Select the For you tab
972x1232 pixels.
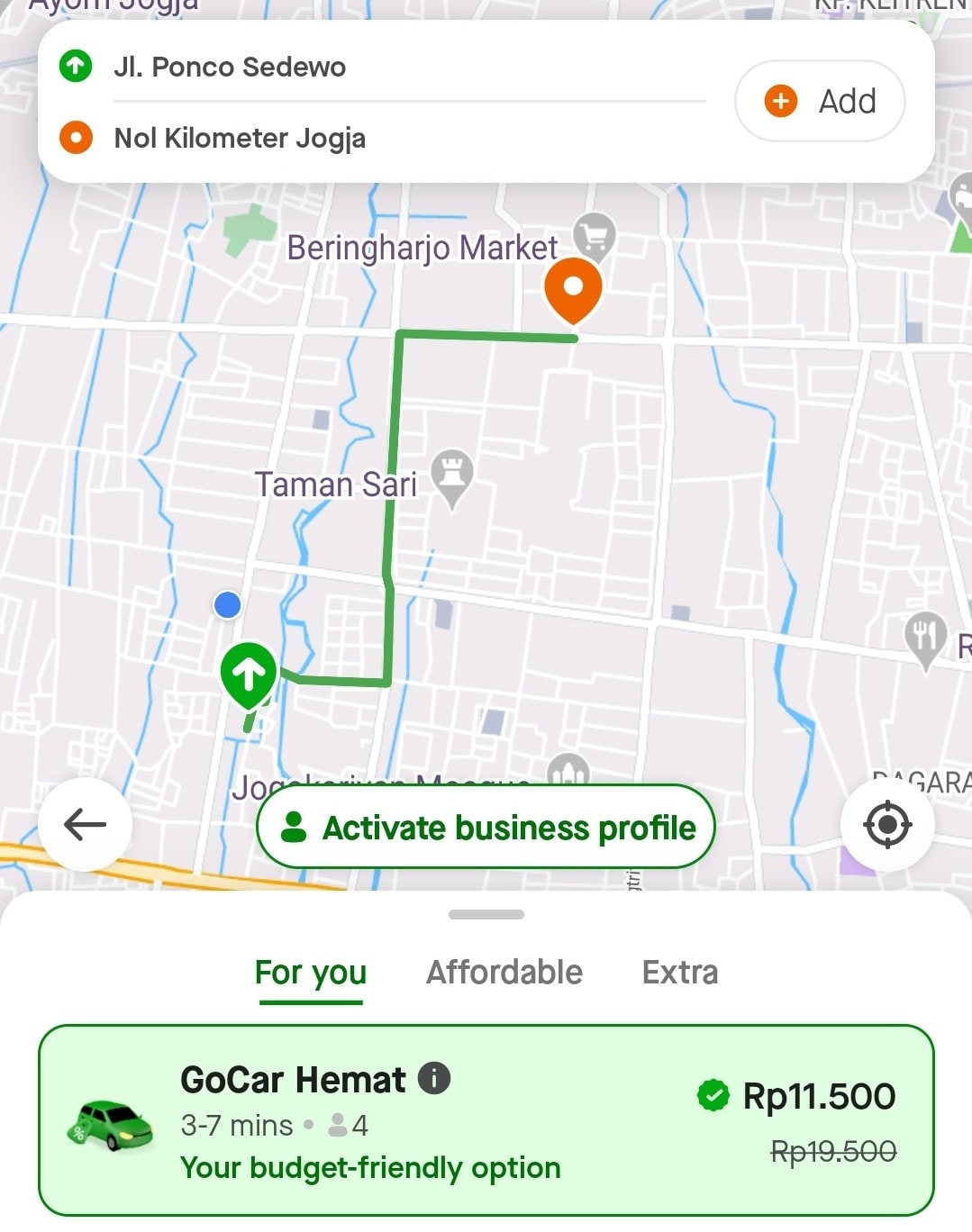(311, 973)
